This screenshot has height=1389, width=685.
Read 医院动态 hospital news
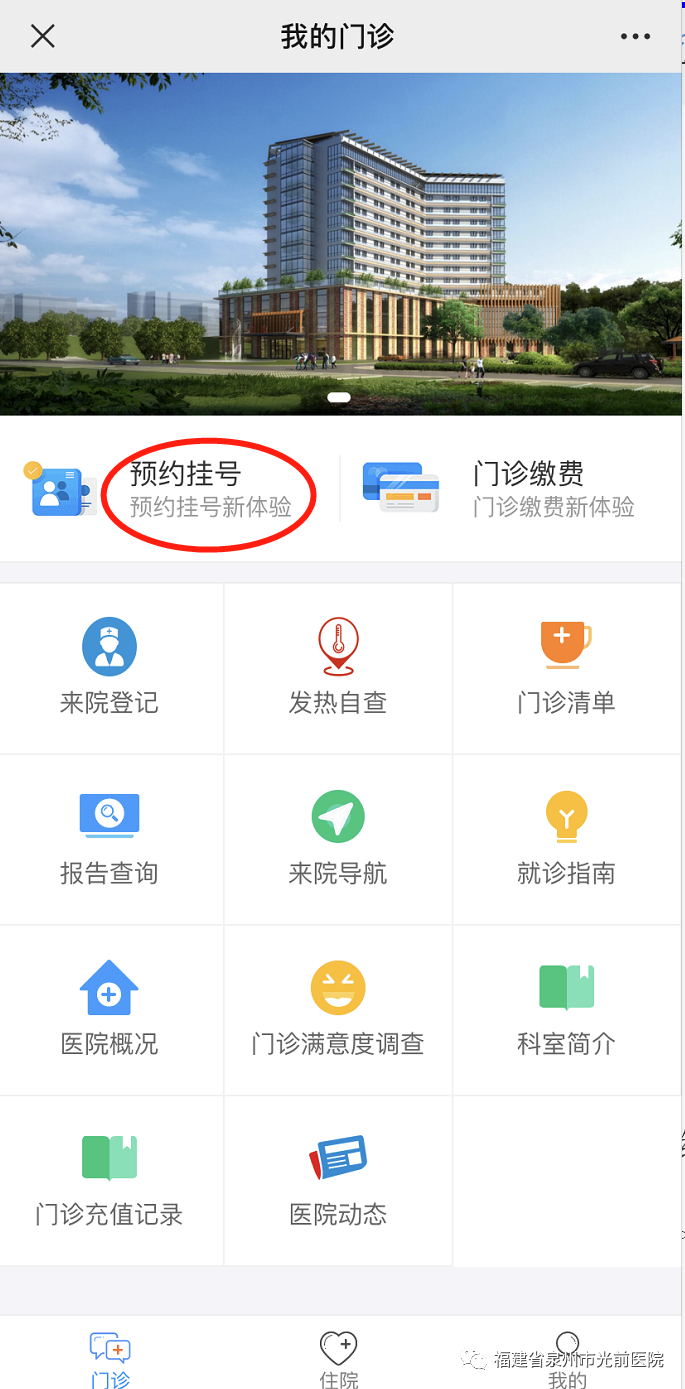(338, 1180)
